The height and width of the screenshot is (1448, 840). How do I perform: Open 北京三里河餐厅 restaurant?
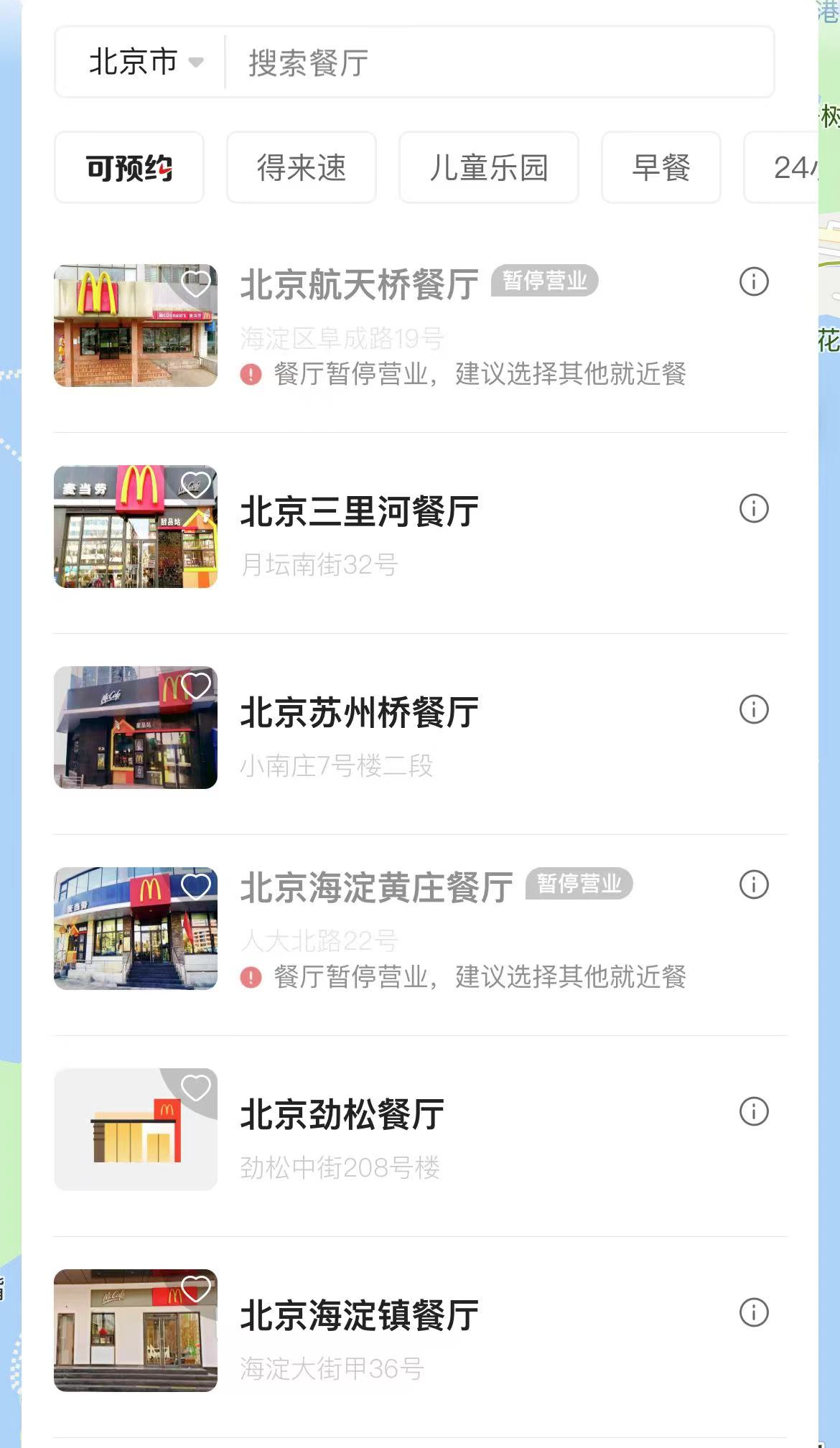coord(359,512)
